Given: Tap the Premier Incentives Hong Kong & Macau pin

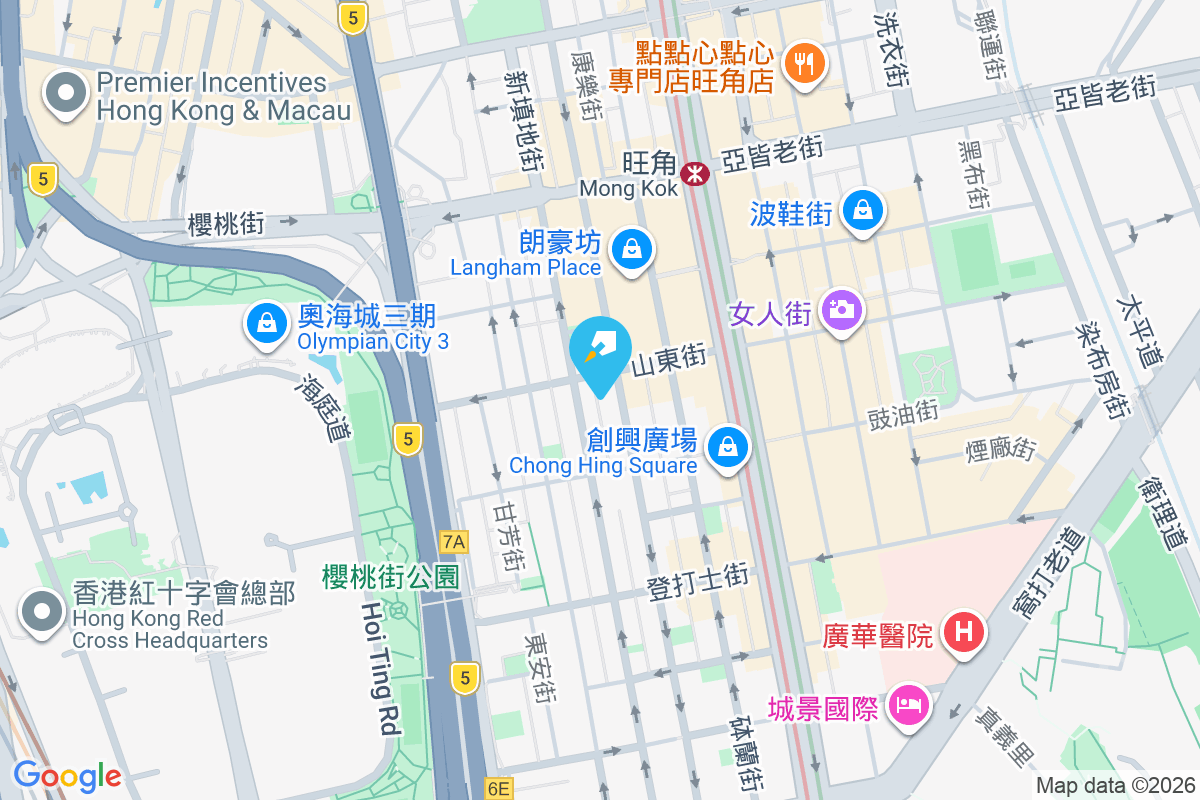Looking at the screenshot, I should tap(66, 94).
